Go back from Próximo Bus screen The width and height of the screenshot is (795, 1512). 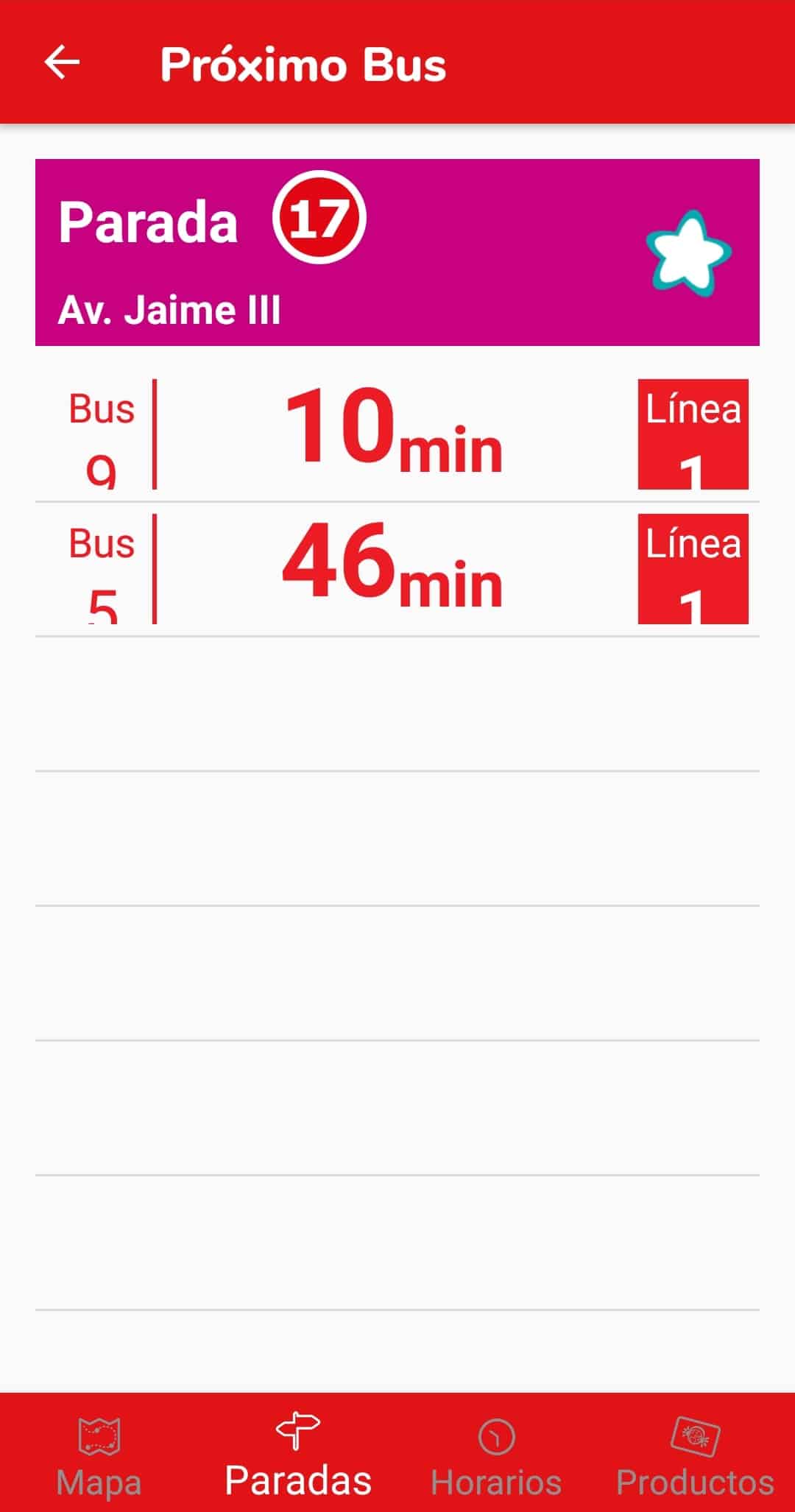62,63
